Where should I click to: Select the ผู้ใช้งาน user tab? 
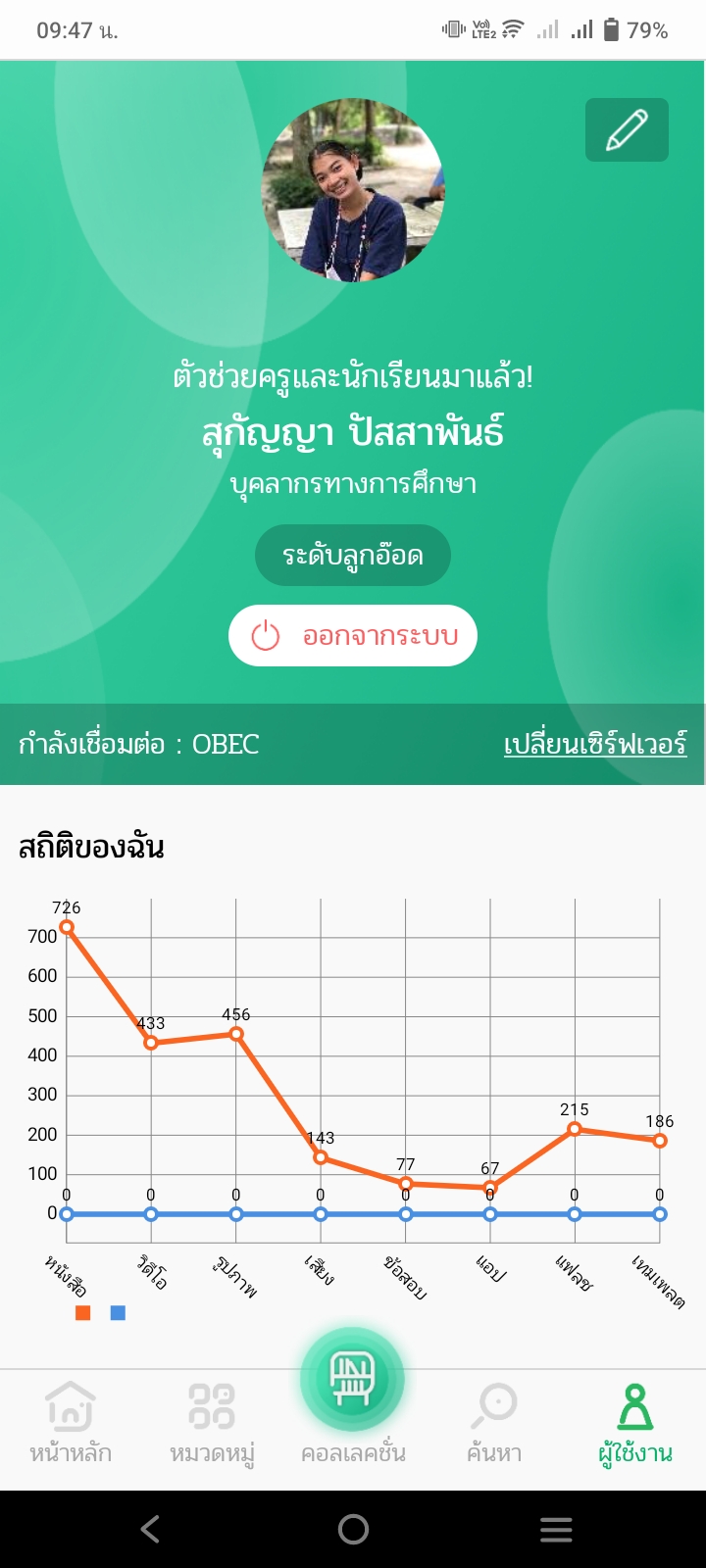point(635,1423)
